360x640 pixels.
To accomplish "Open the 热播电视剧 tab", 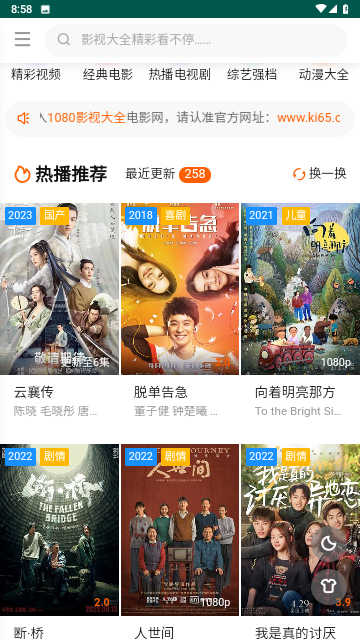I will (180, 75).
